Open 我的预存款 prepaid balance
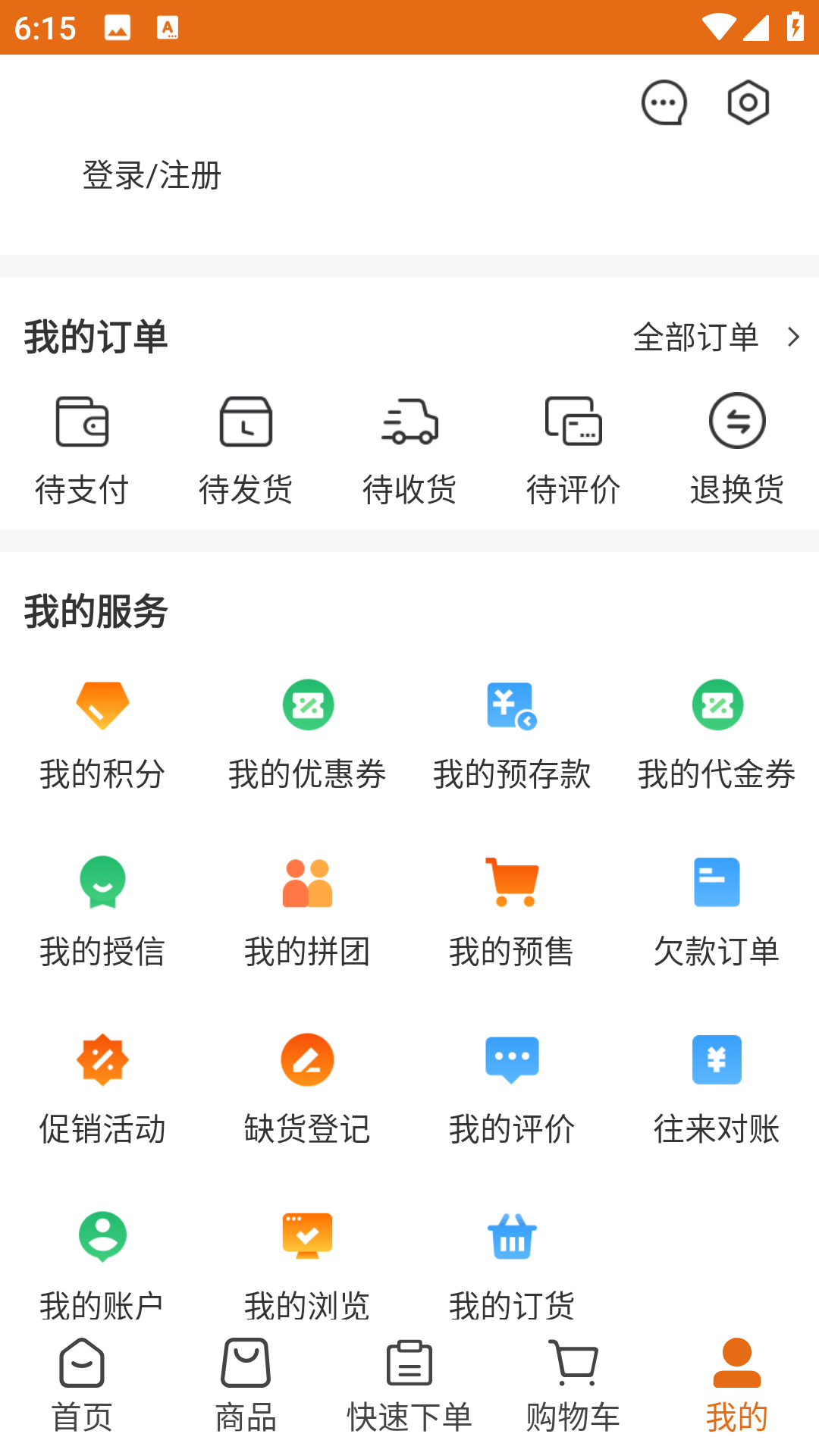 pos(512,732)
